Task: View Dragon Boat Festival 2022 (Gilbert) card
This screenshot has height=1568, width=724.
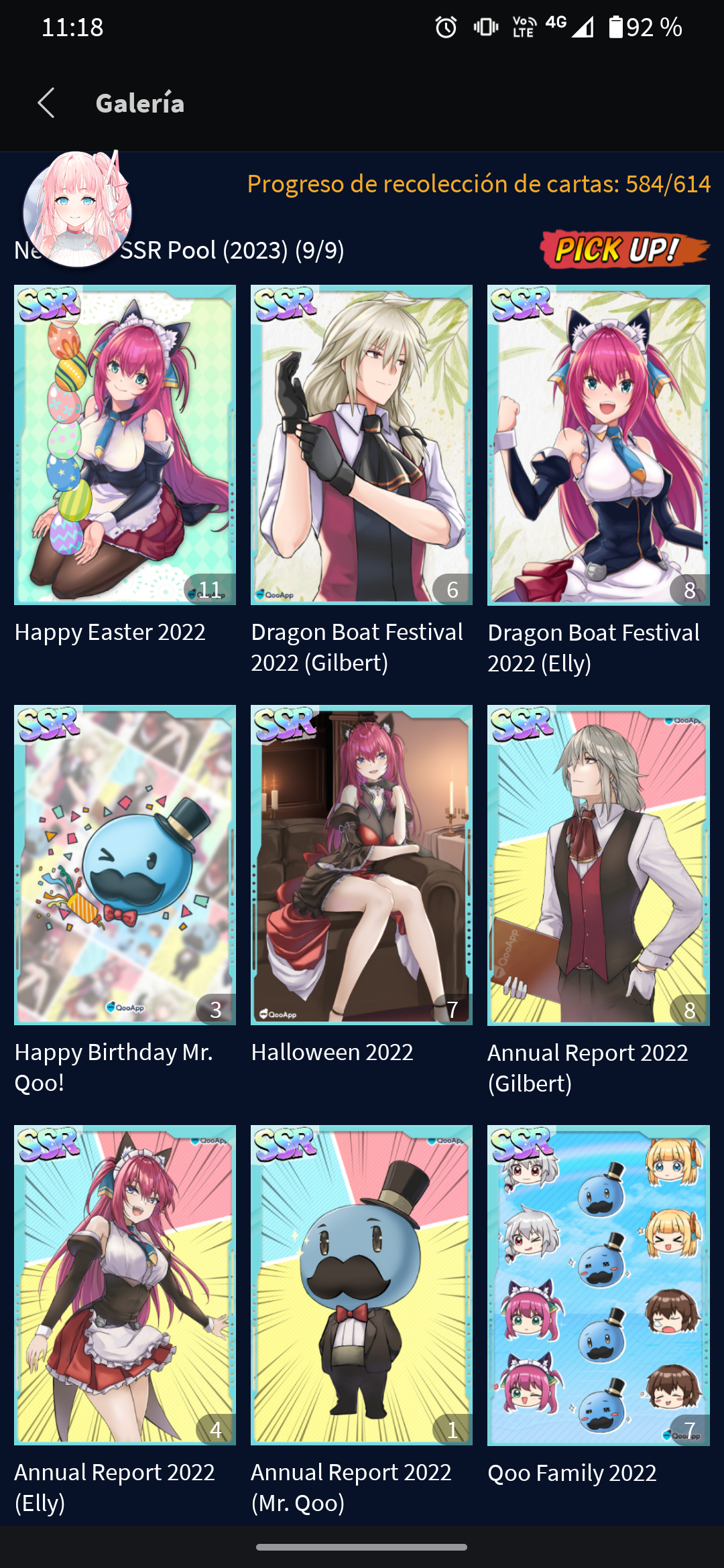Action: click(x=361, y=445)
